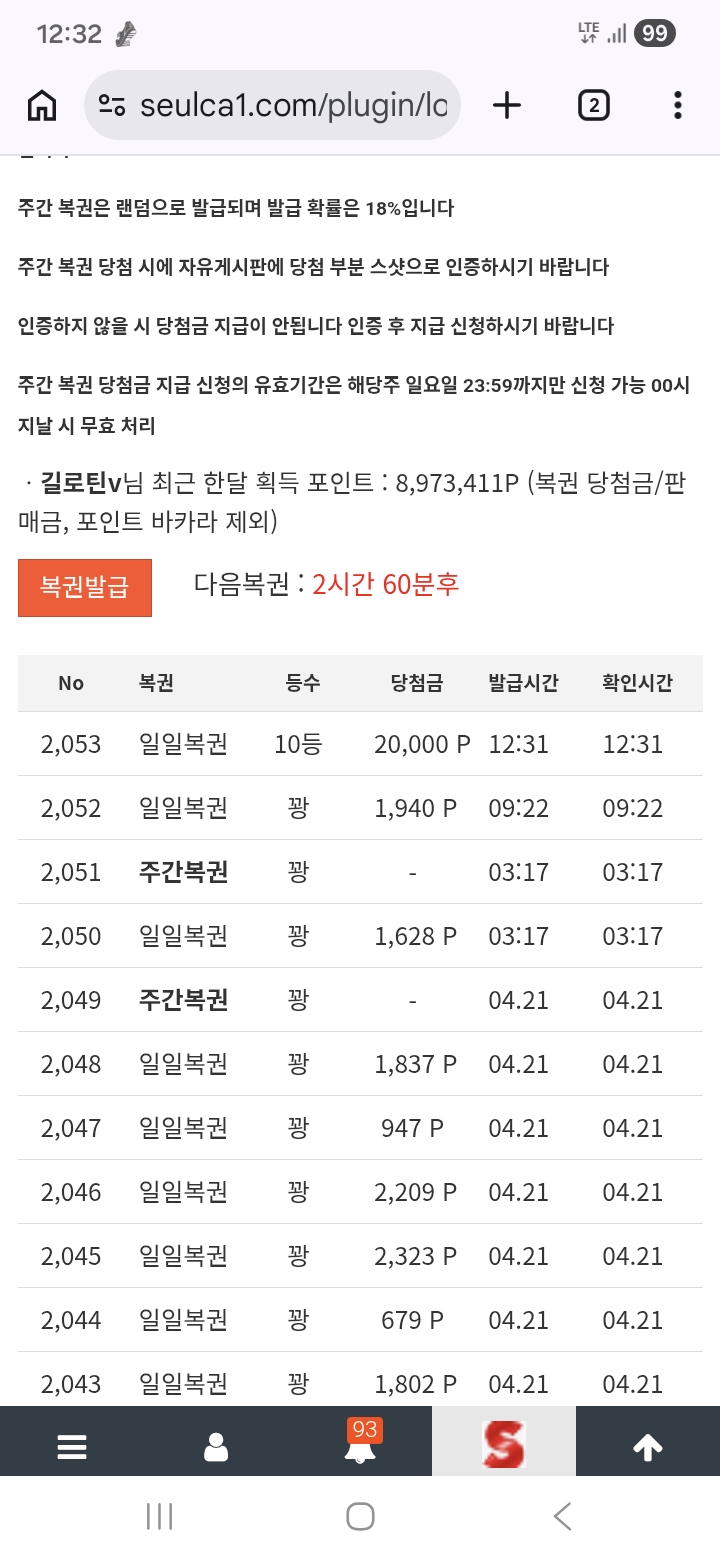Go back with the system back button
The width and height of the screenshot is (720, 1560).
pyautogui.click(x=563, y=1516)
